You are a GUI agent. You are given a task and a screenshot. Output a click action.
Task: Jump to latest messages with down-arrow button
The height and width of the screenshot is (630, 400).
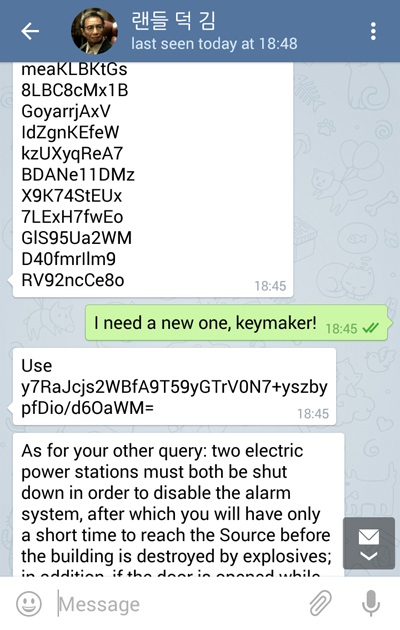tap(369, 543)
